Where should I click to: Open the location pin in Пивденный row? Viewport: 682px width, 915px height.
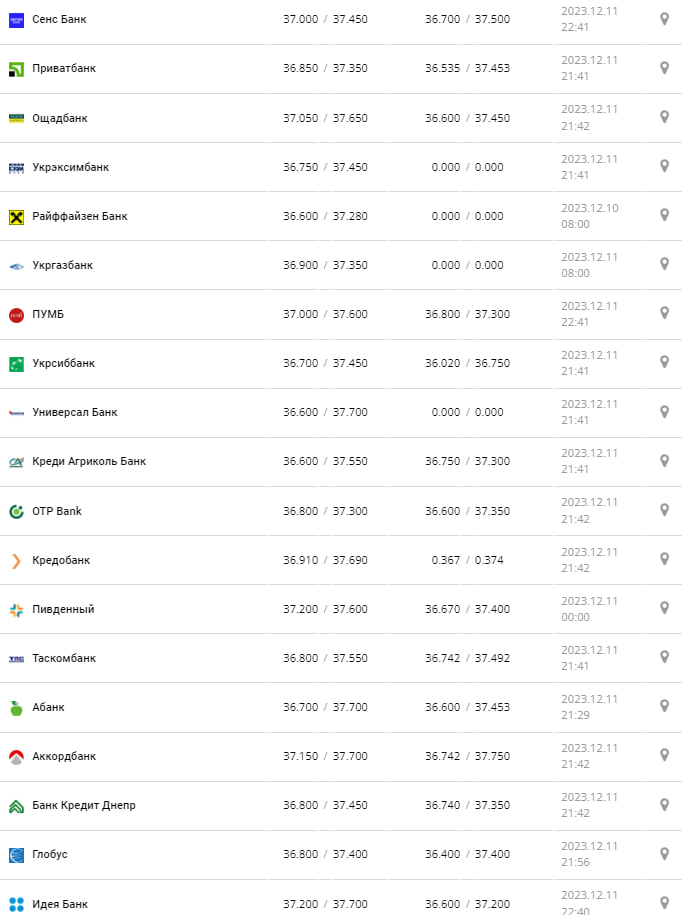click(x=664, y=608)
